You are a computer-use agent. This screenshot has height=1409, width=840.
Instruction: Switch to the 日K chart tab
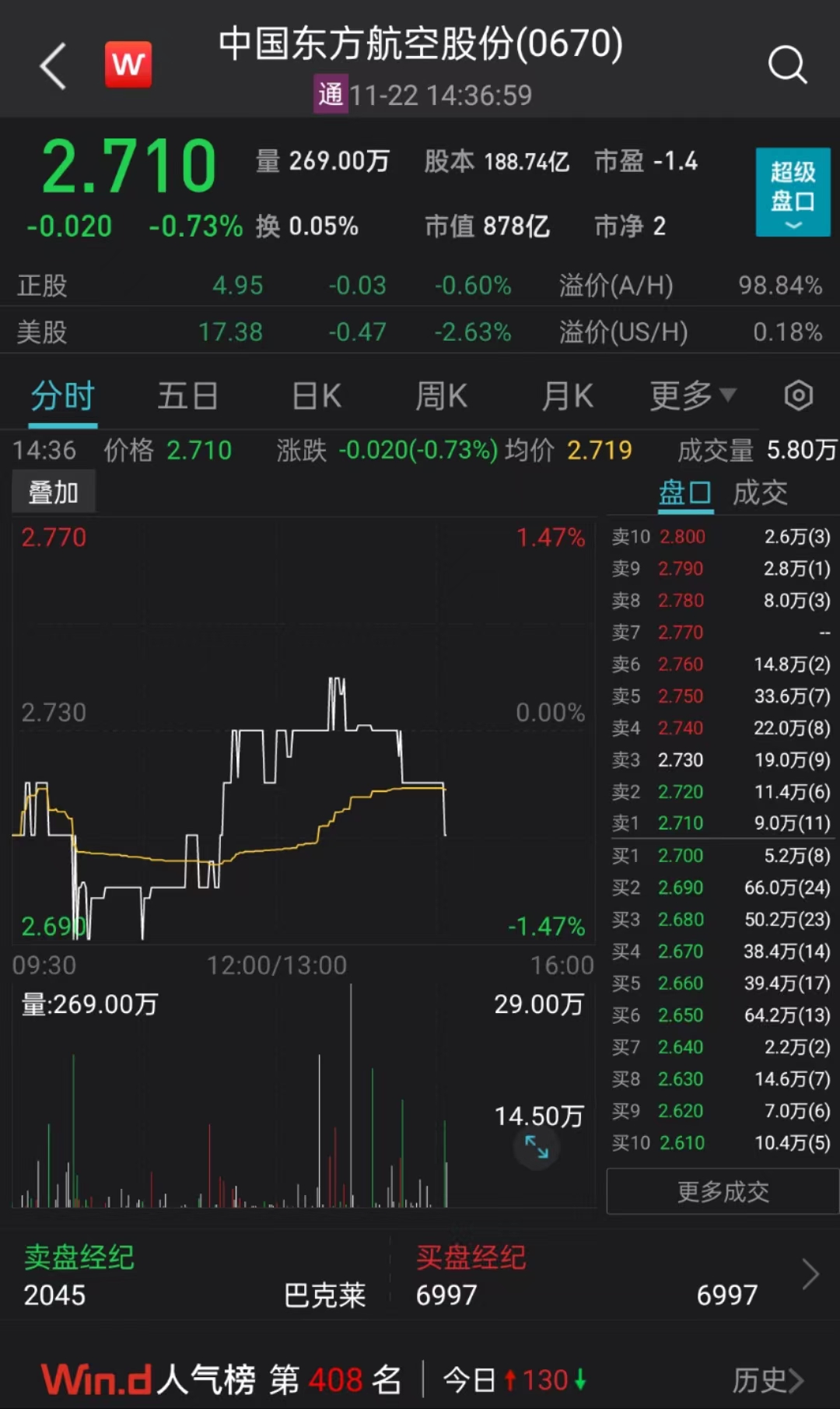[x=317, y=397]
